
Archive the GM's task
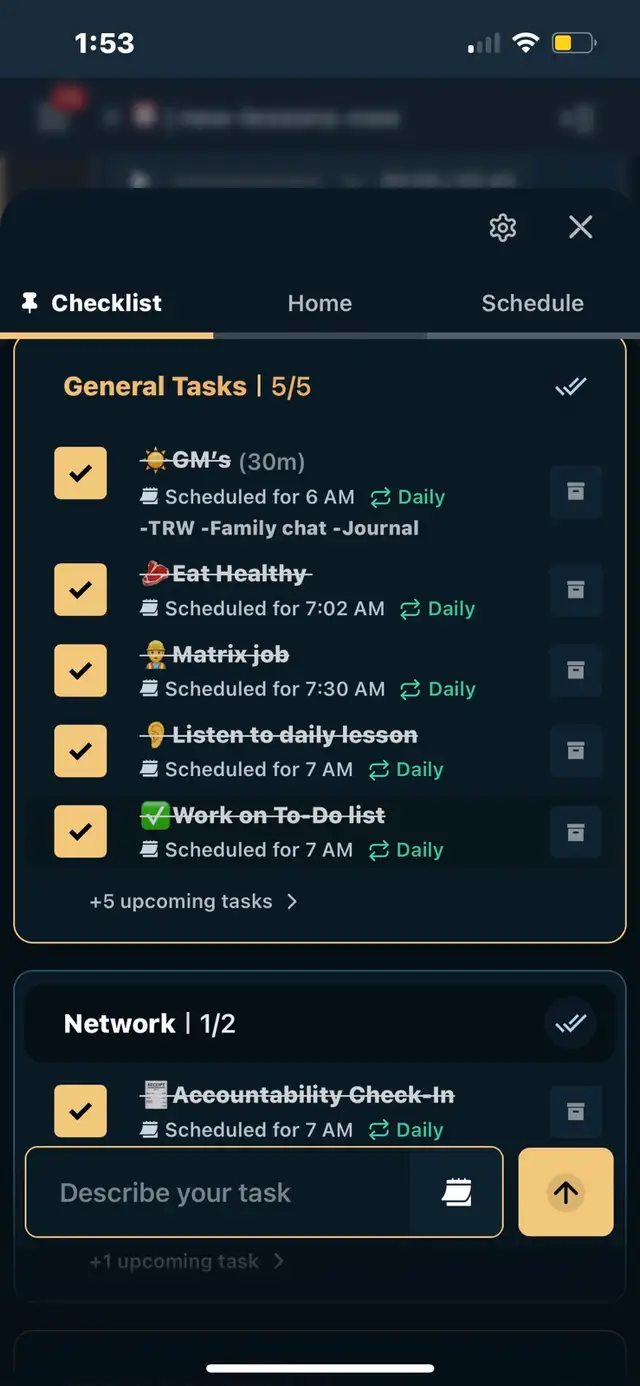[x=576, y=491]
